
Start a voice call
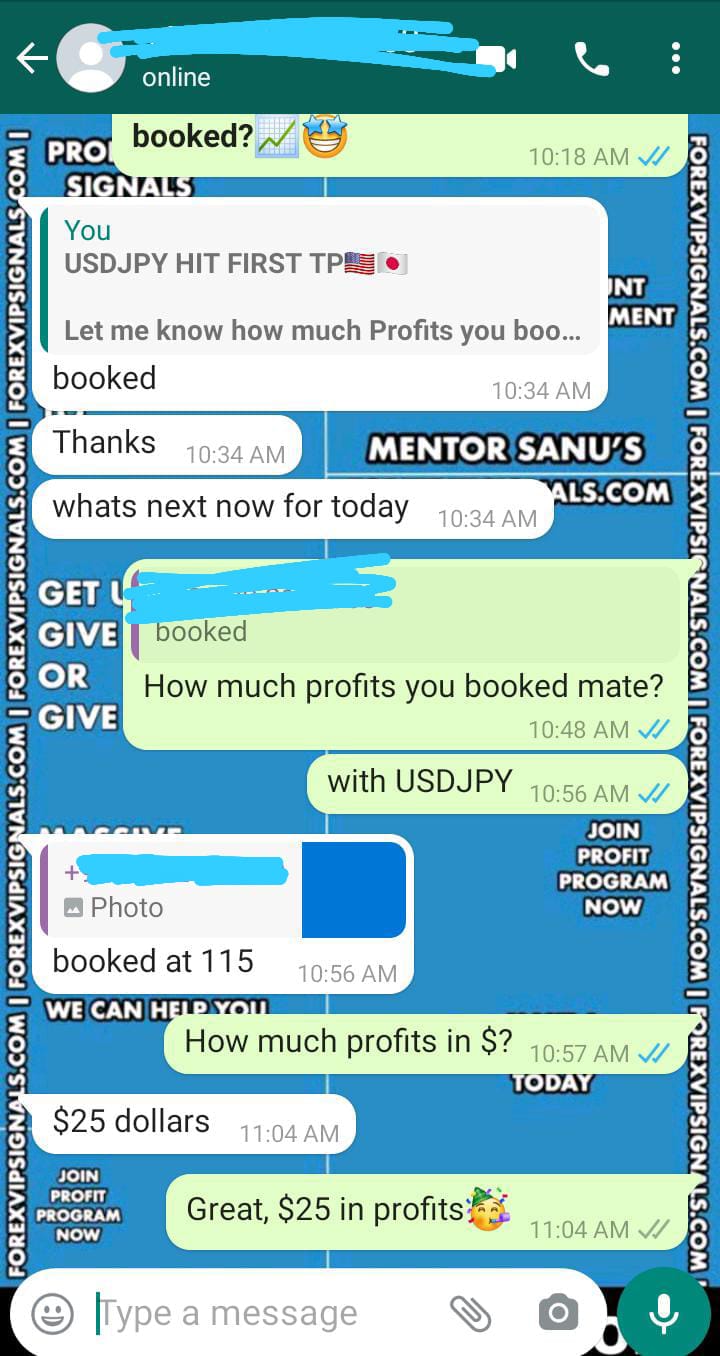[591, 59]
